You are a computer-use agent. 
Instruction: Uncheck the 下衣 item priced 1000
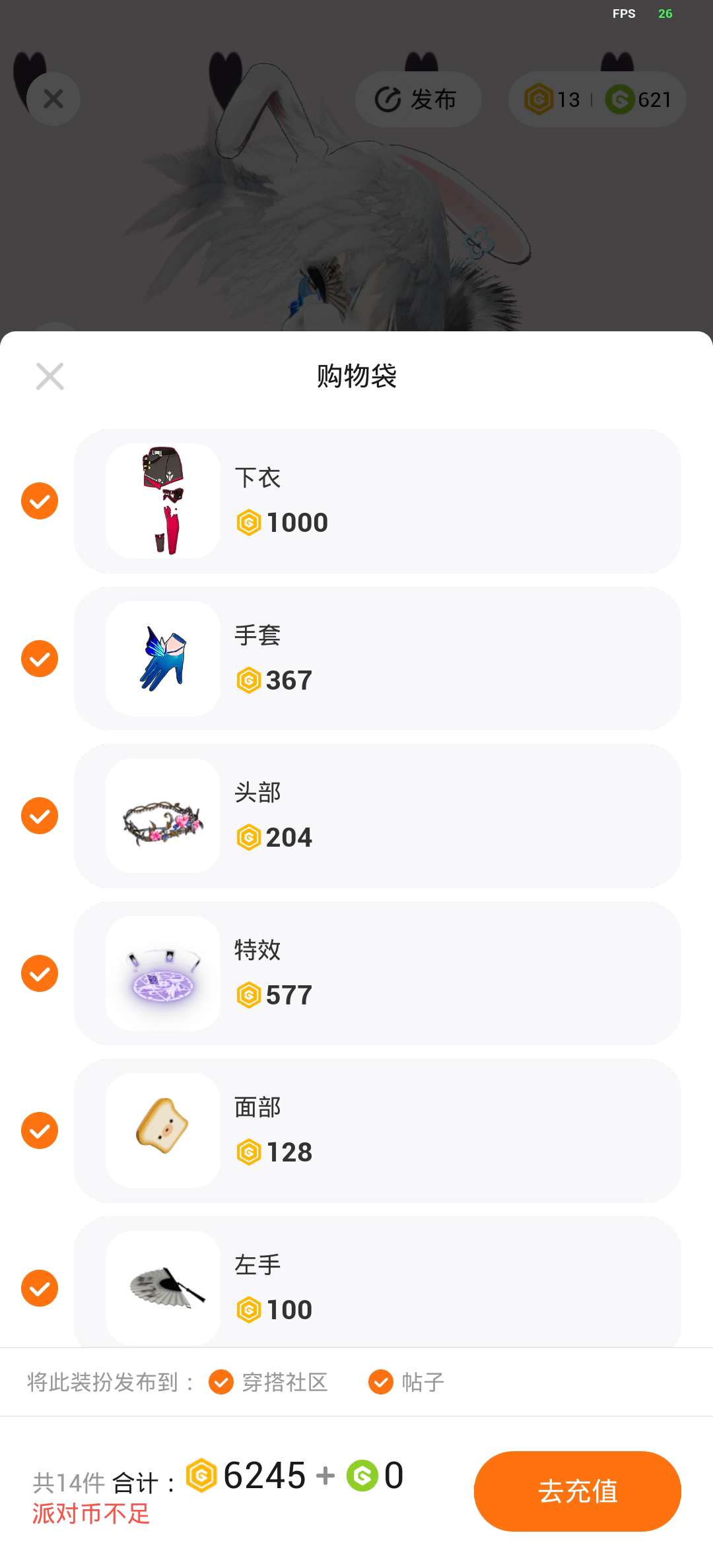(x=40, y=501)
